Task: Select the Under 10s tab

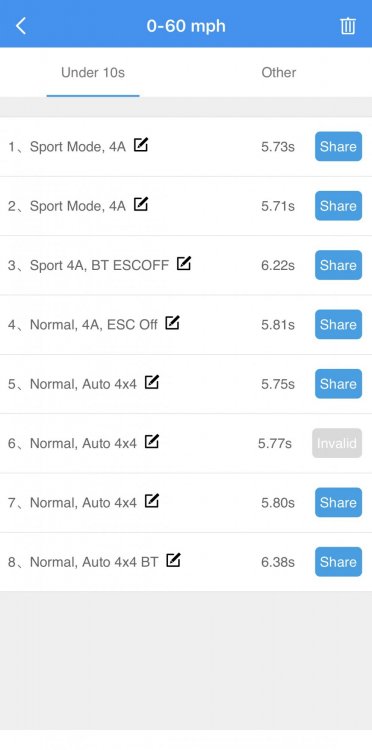Action: [93, 73]
